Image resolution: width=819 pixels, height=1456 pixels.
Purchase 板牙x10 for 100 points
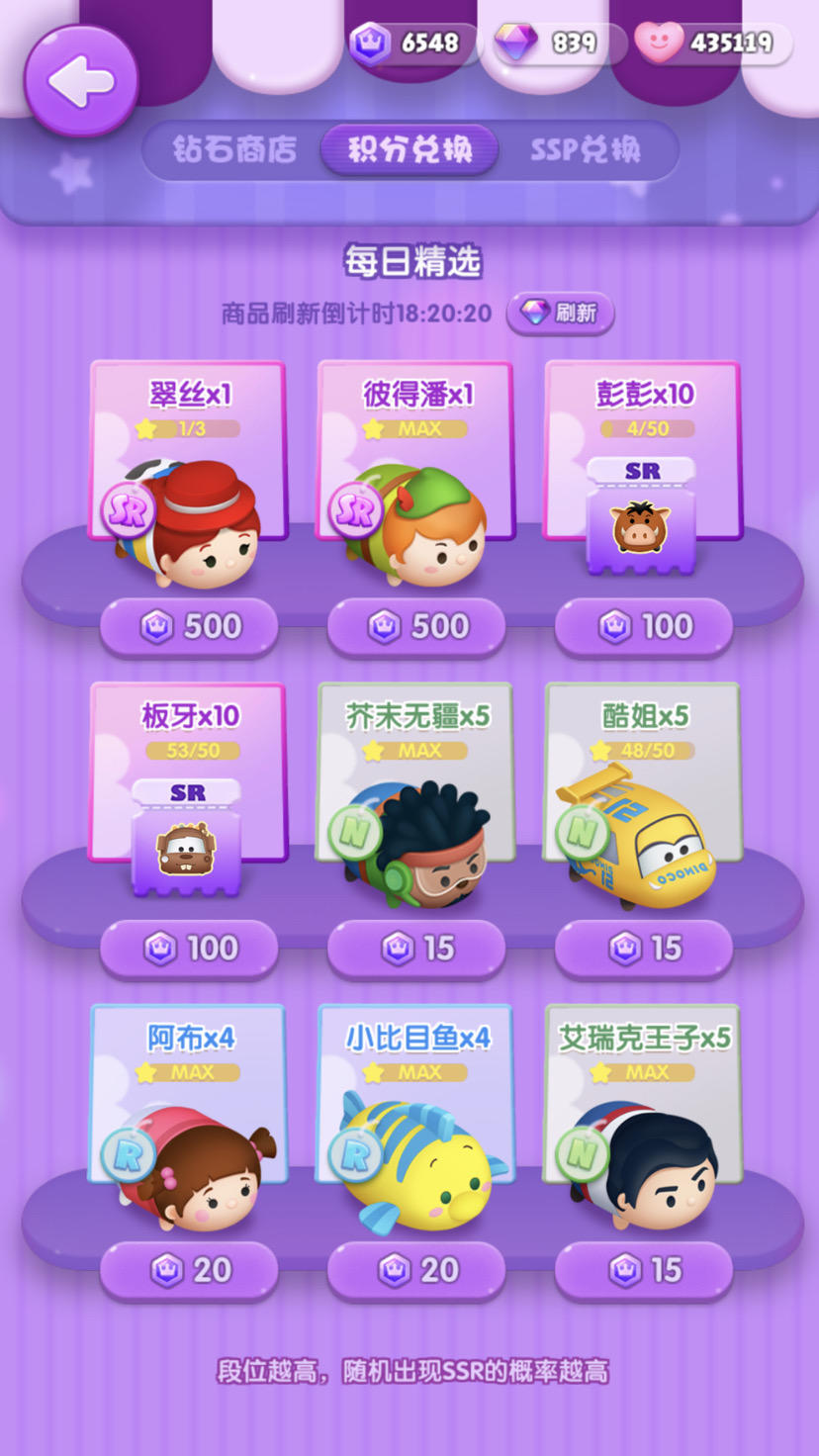pos(189,949)
